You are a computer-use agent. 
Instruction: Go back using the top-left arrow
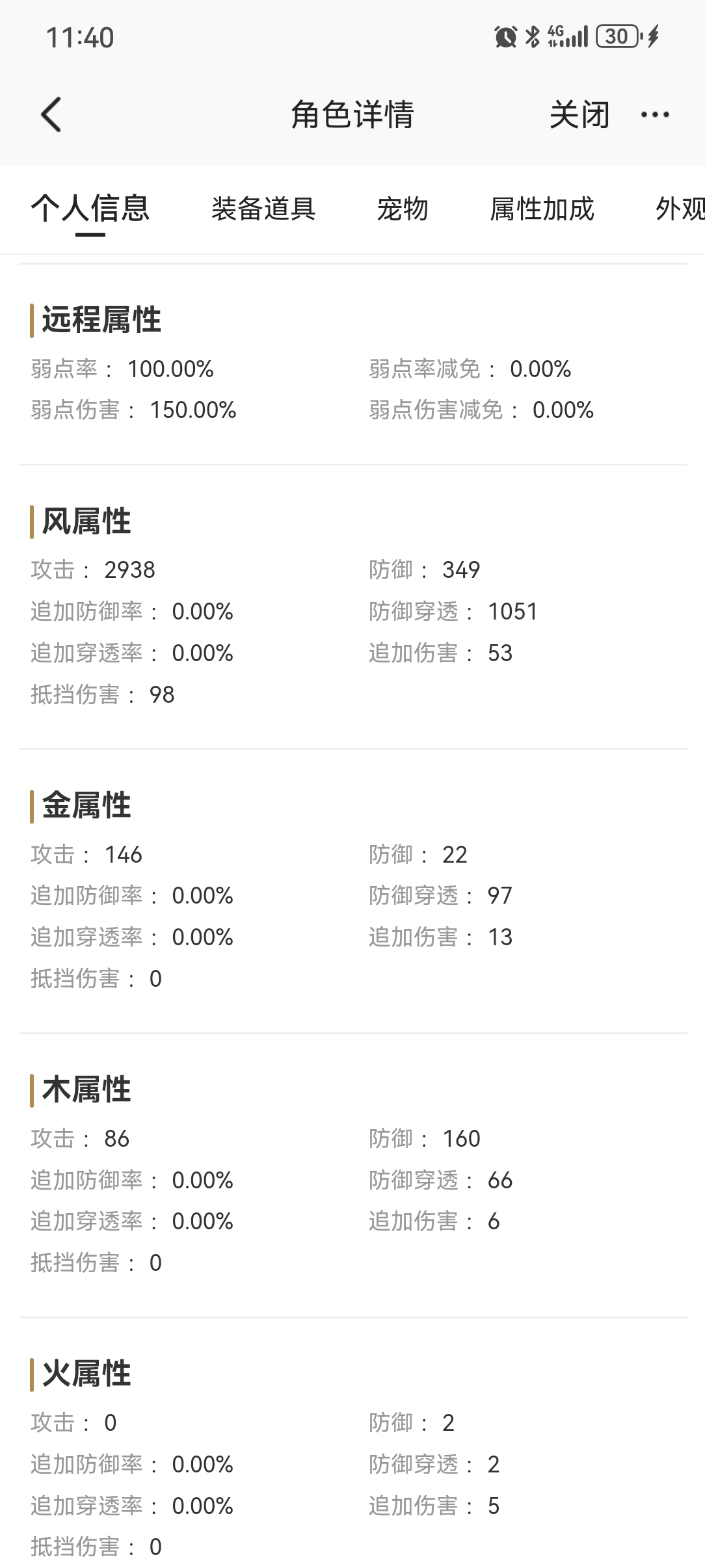[51, 114]
